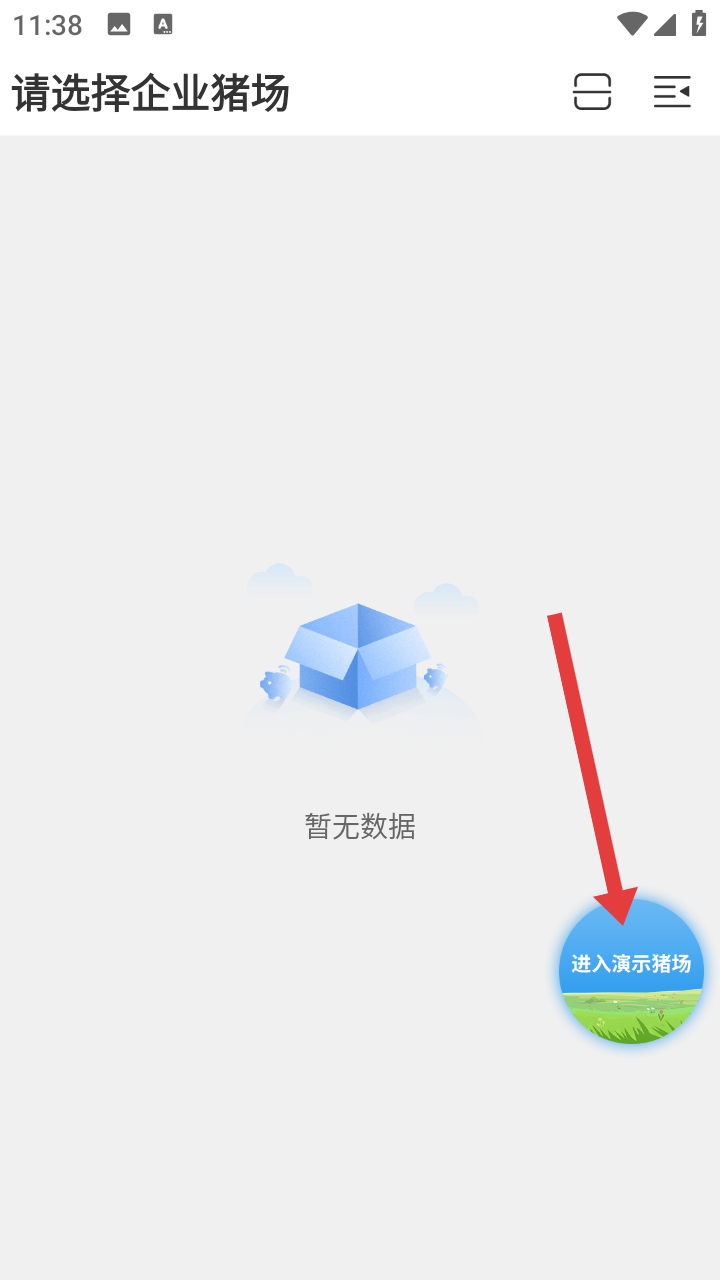Open the scan icon in the app bar
This screenshot has width=720, height=1280.
(x=592, y=92)
